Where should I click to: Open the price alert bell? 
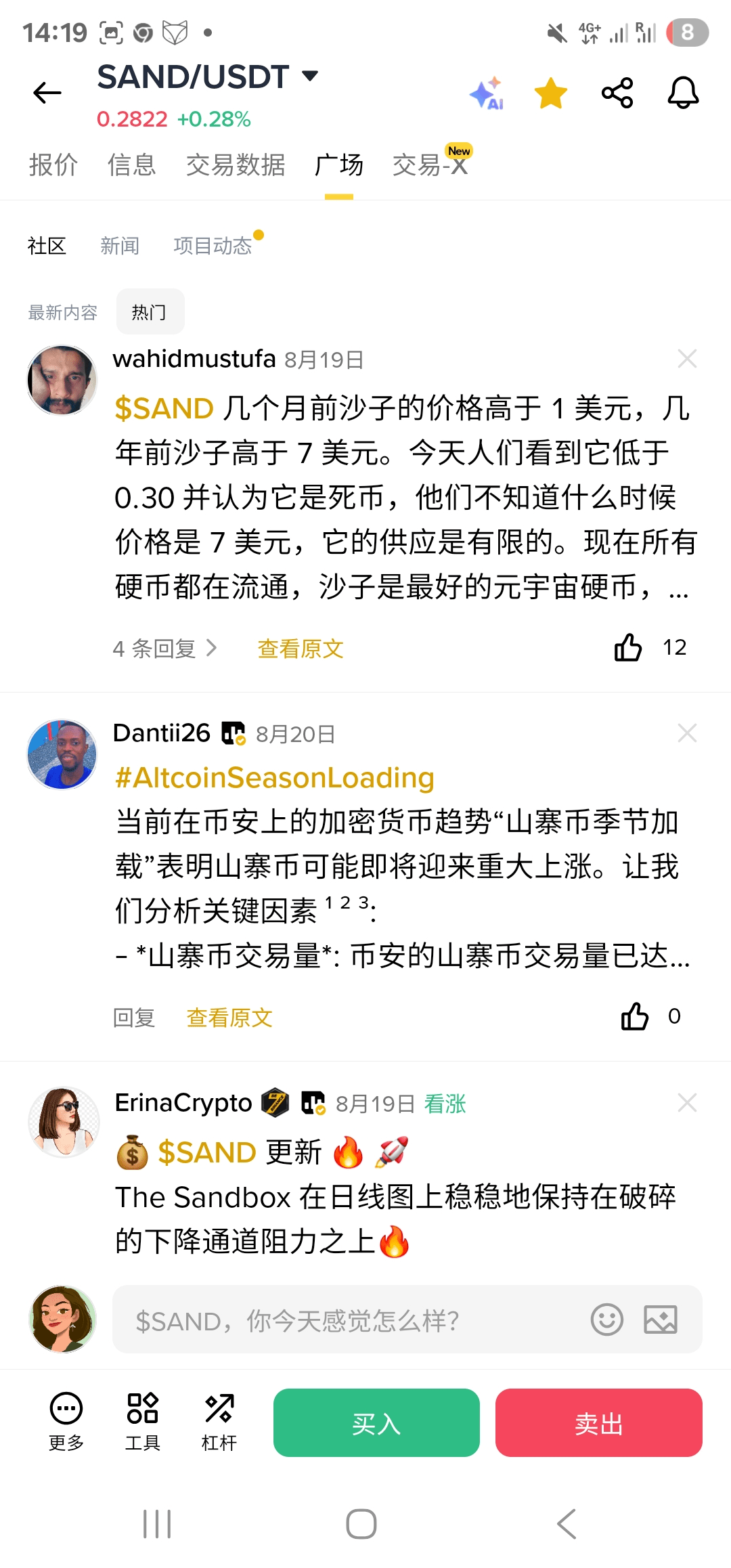point(683,93)
